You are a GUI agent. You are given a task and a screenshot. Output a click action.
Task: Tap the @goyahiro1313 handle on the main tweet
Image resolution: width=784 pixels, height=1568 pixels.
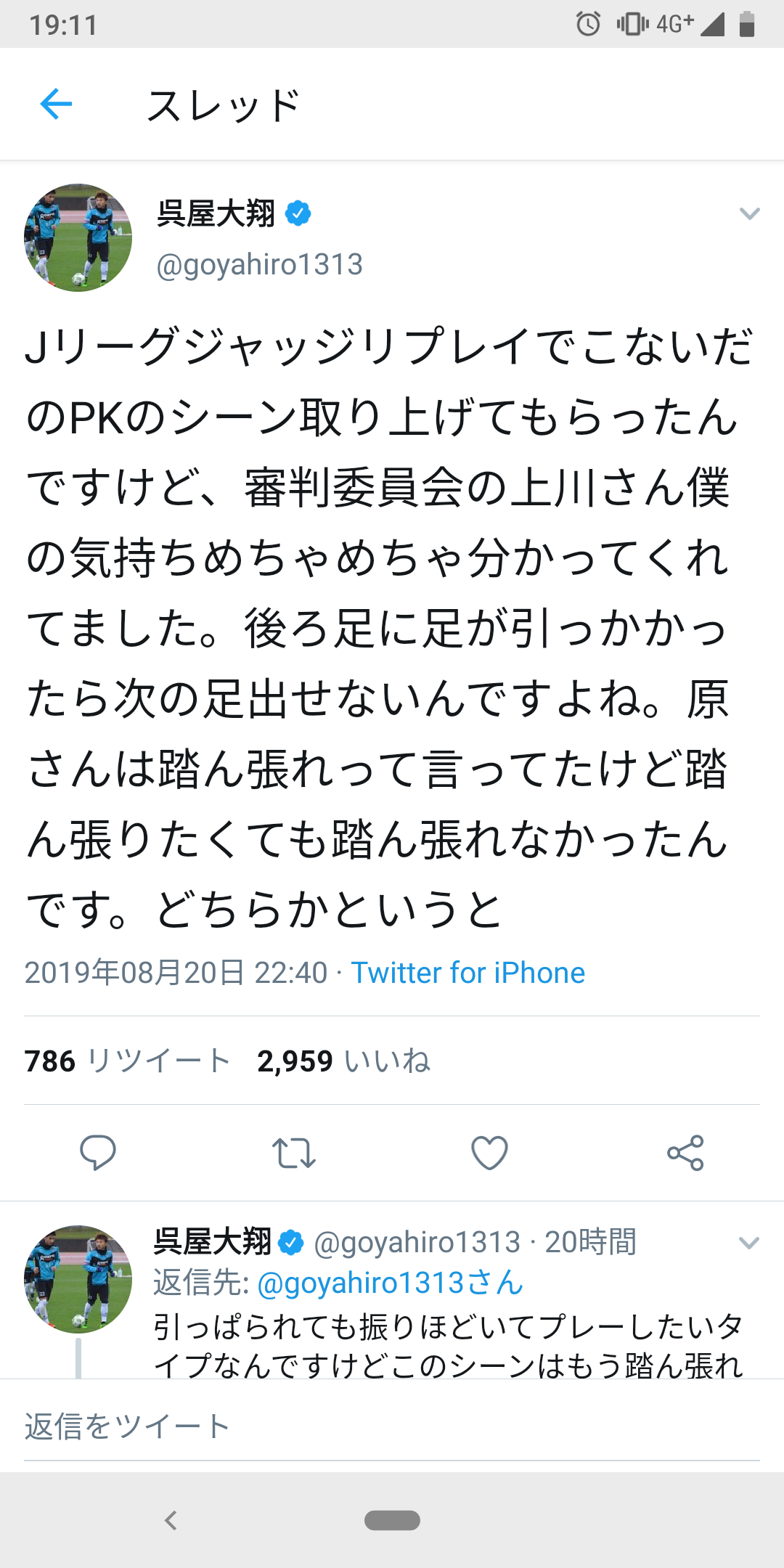tap(259, 264)
